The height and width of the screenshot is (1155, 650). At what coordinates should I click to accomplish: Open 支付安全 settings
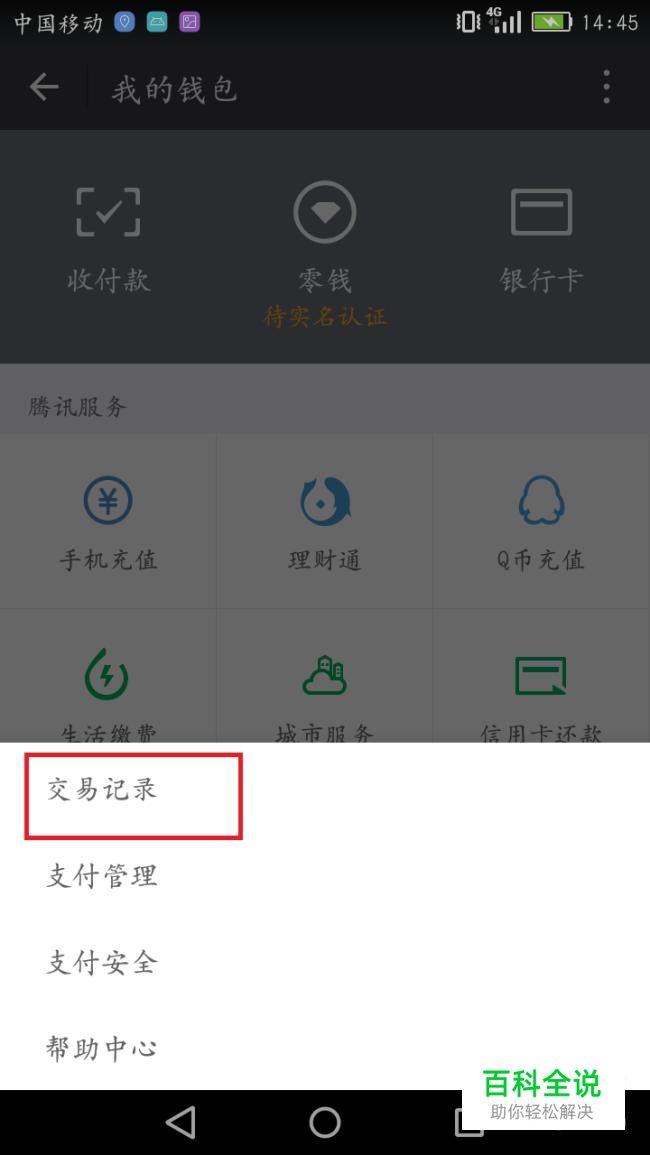coord(324,961)
